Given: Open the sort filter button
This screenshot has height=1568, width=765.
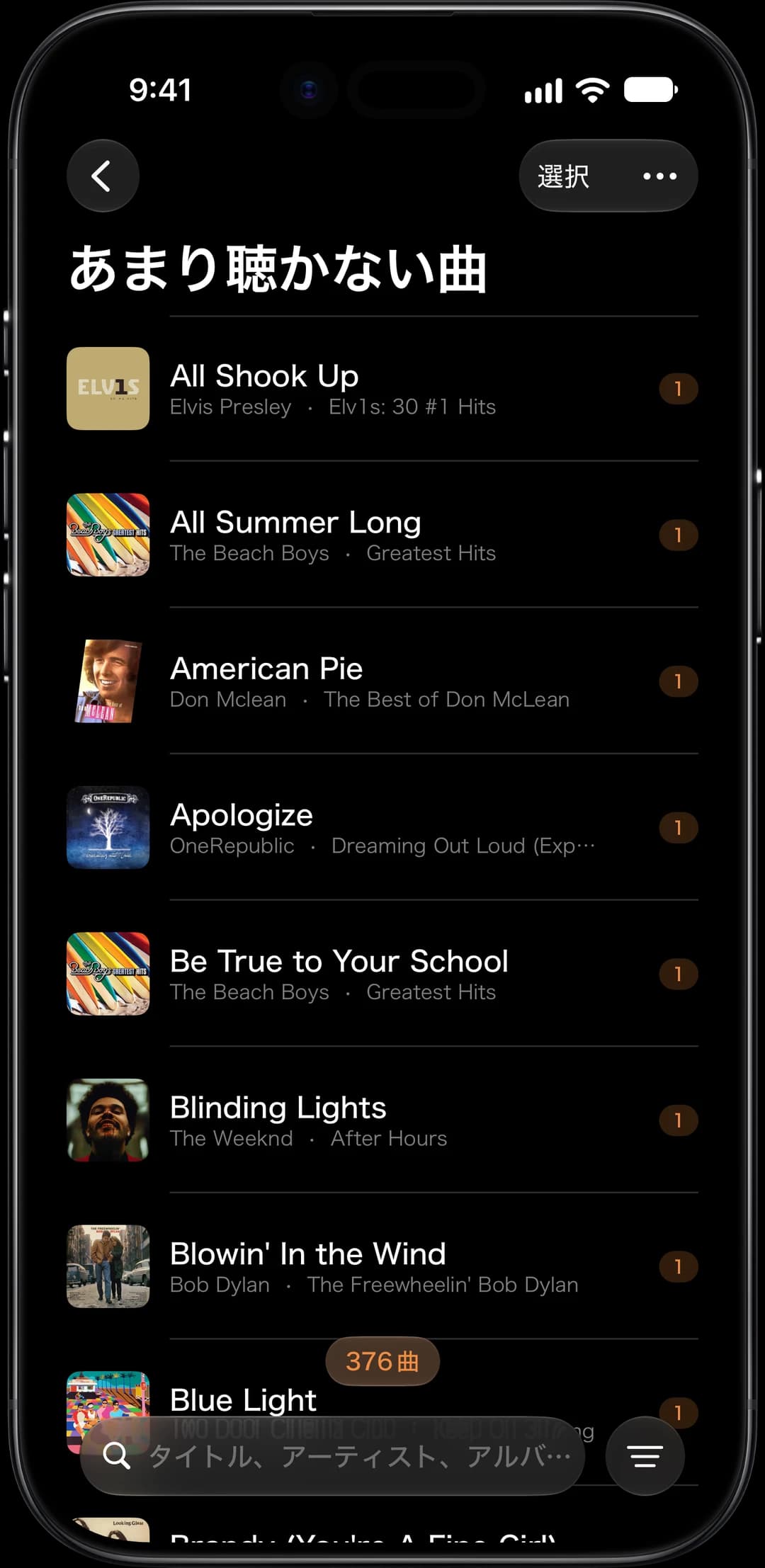Looking at the screenshot, I should click(645, 1456).
